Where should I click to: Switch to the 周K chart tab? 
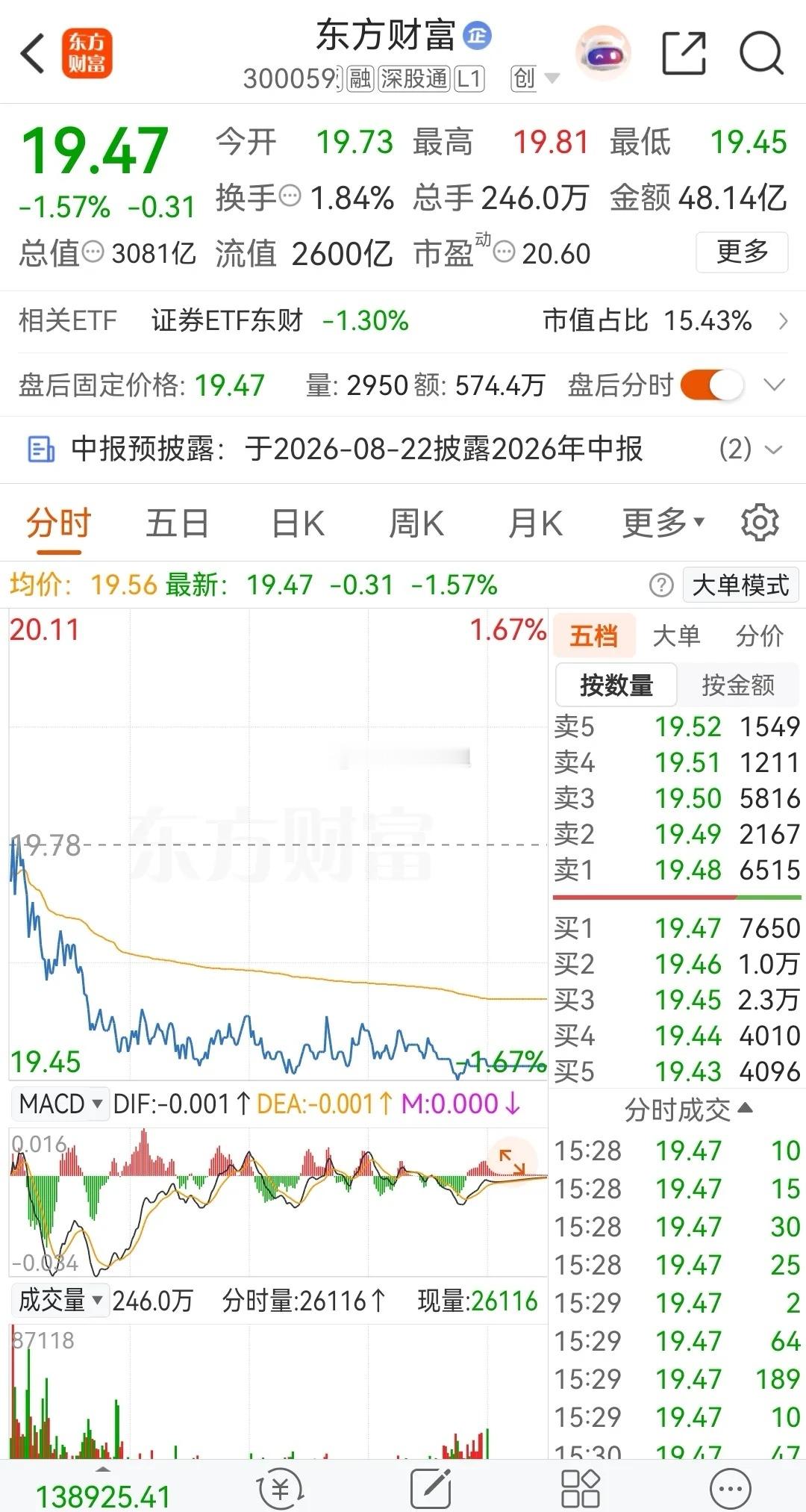click(x=416, y=523)
